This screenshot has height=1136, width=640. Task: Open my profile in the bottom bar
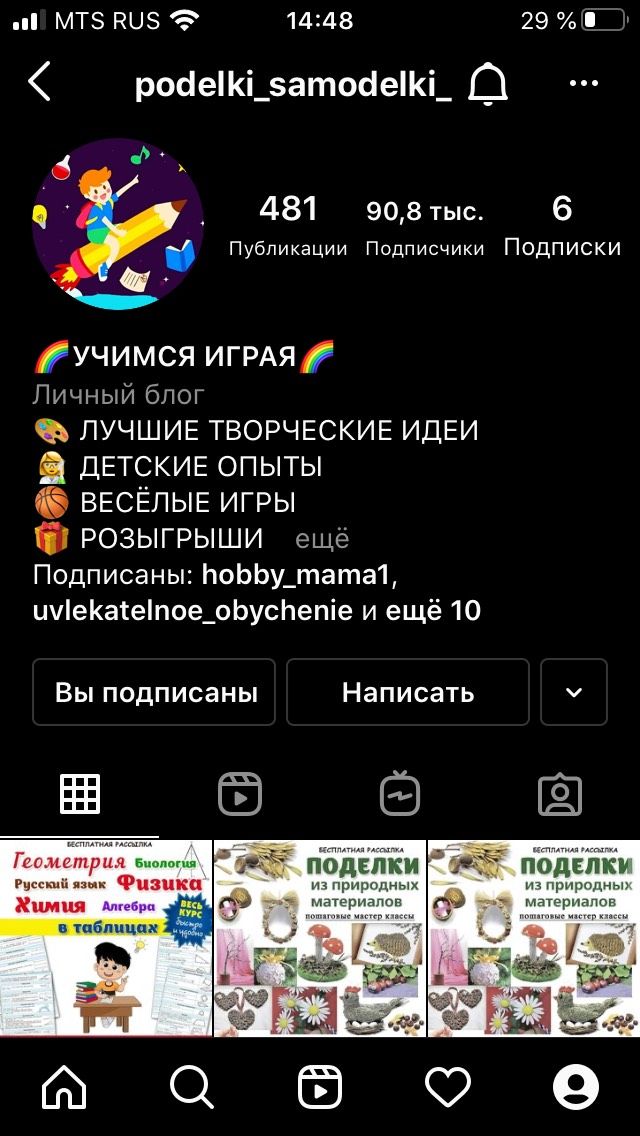[576, 1087]
